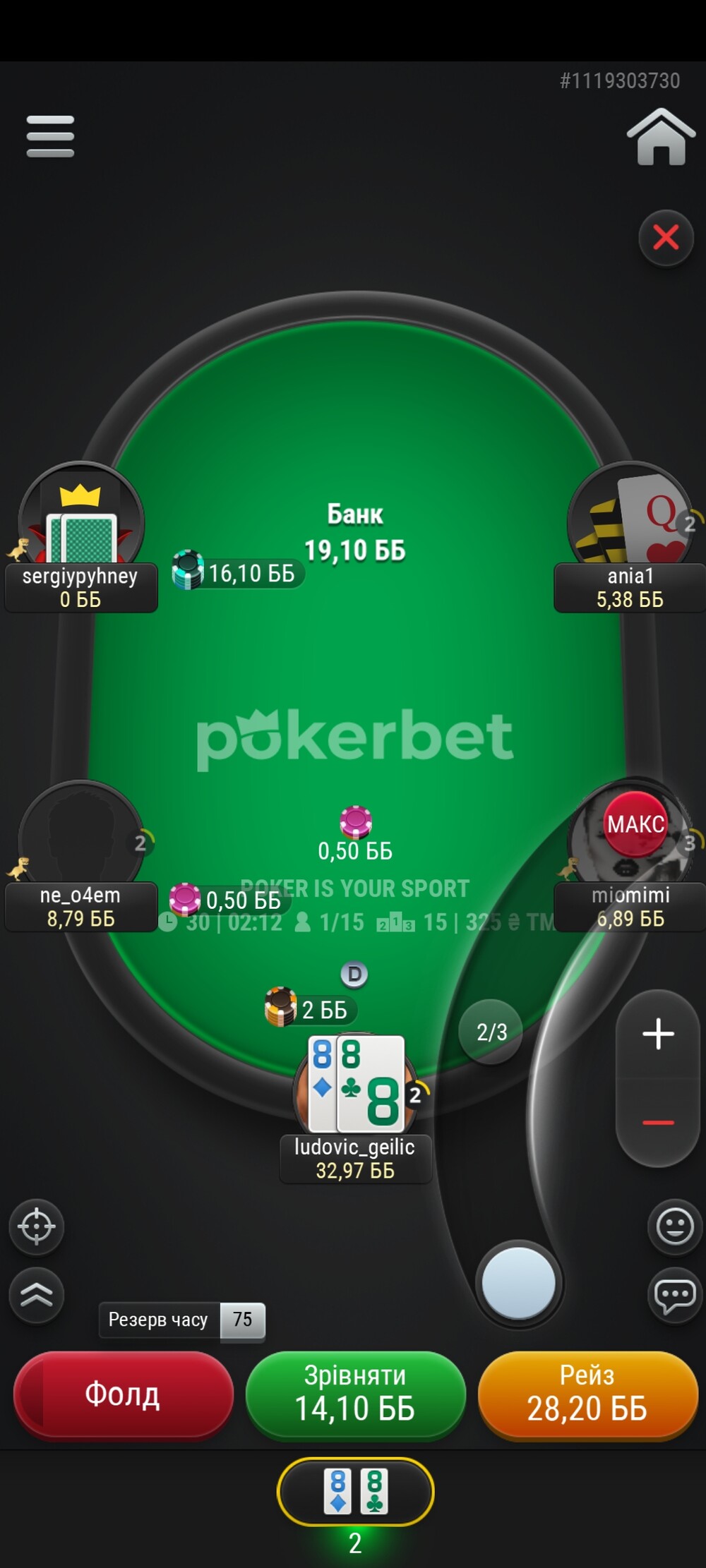Call 14,10 ББ with Зрівняти

click(355, 1394)
